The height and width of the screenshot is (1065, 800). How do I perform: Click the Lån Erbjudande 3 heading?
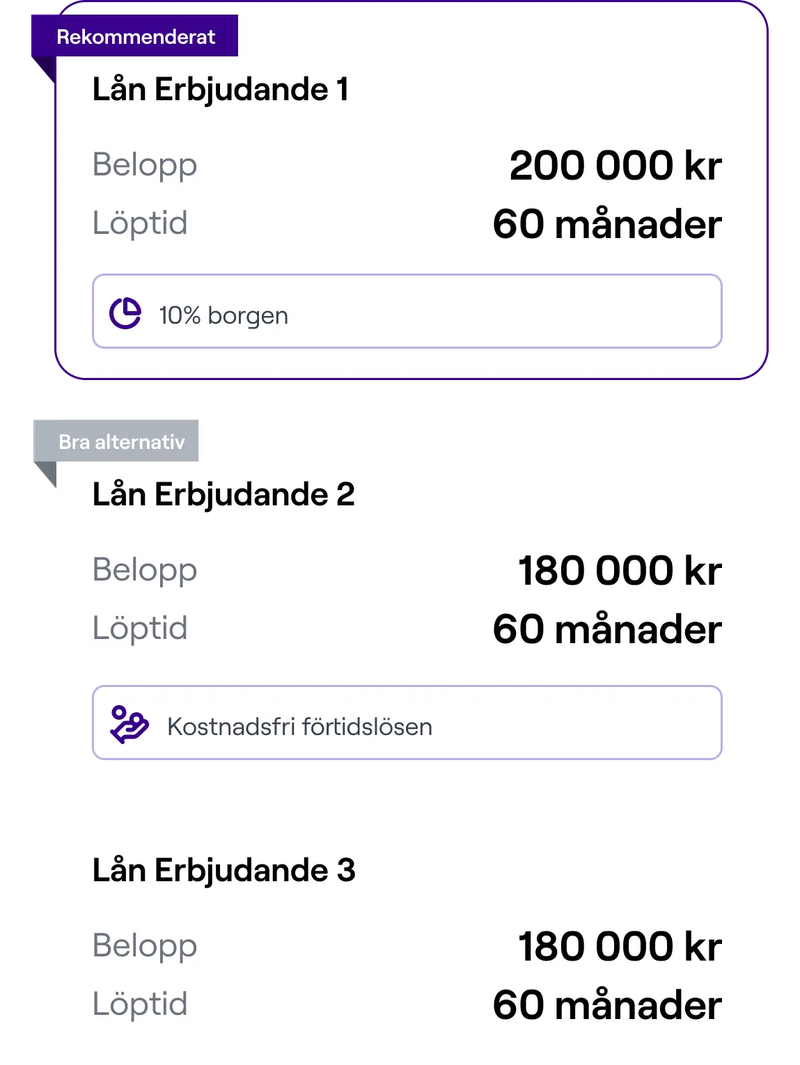click(223, 869)
